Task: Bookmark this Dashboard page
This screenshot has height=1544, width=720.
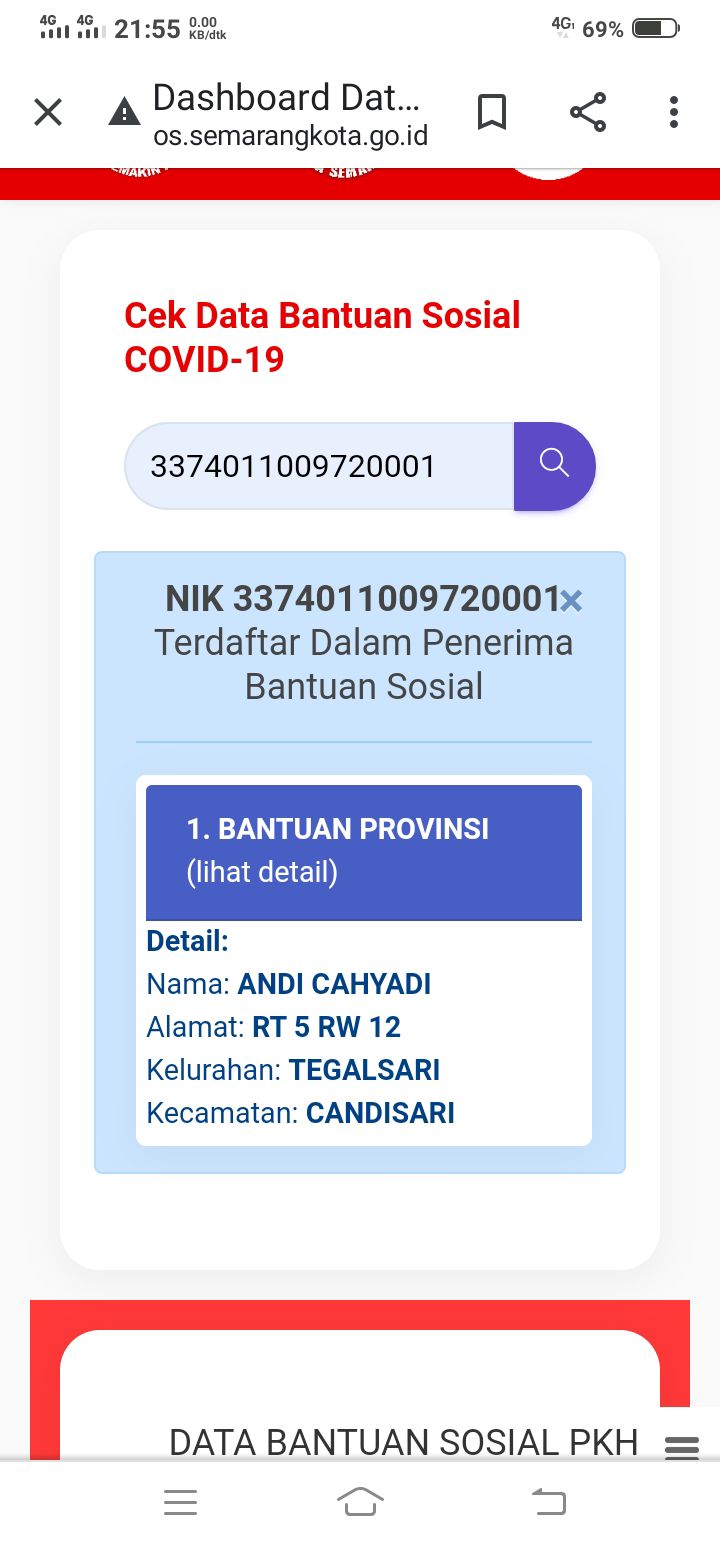Action: (491, 112)
